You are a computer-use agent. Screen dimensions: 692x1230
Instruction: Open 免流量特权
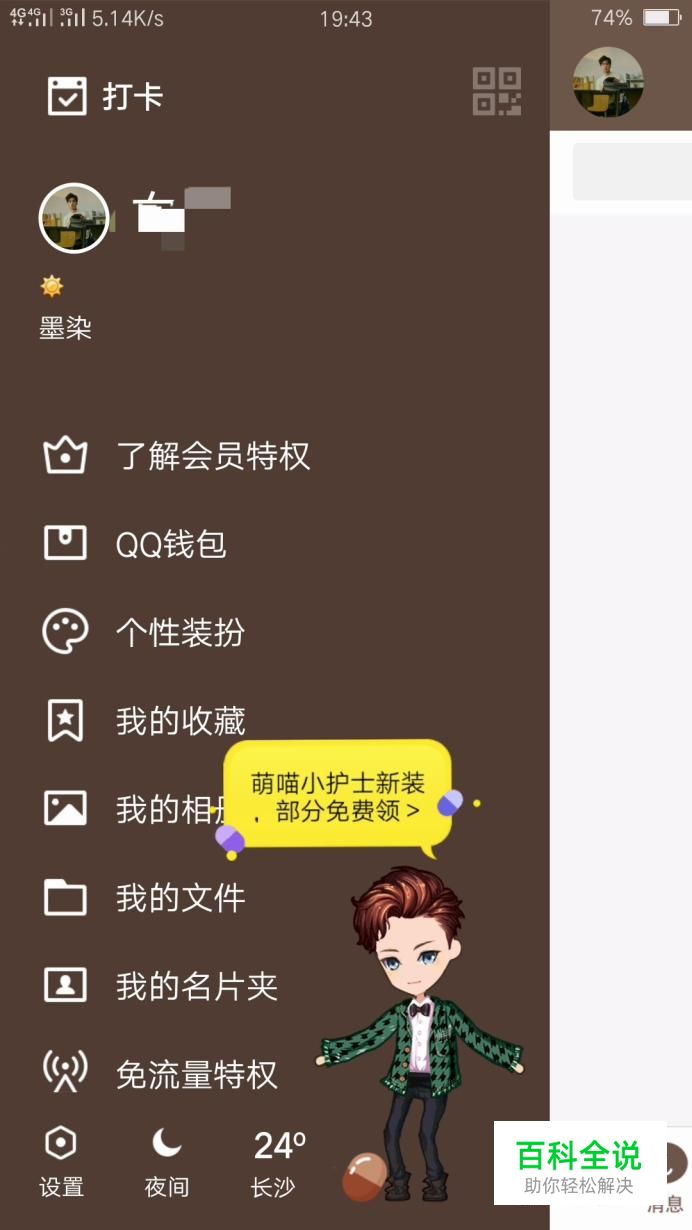[x=196, y=1074]
